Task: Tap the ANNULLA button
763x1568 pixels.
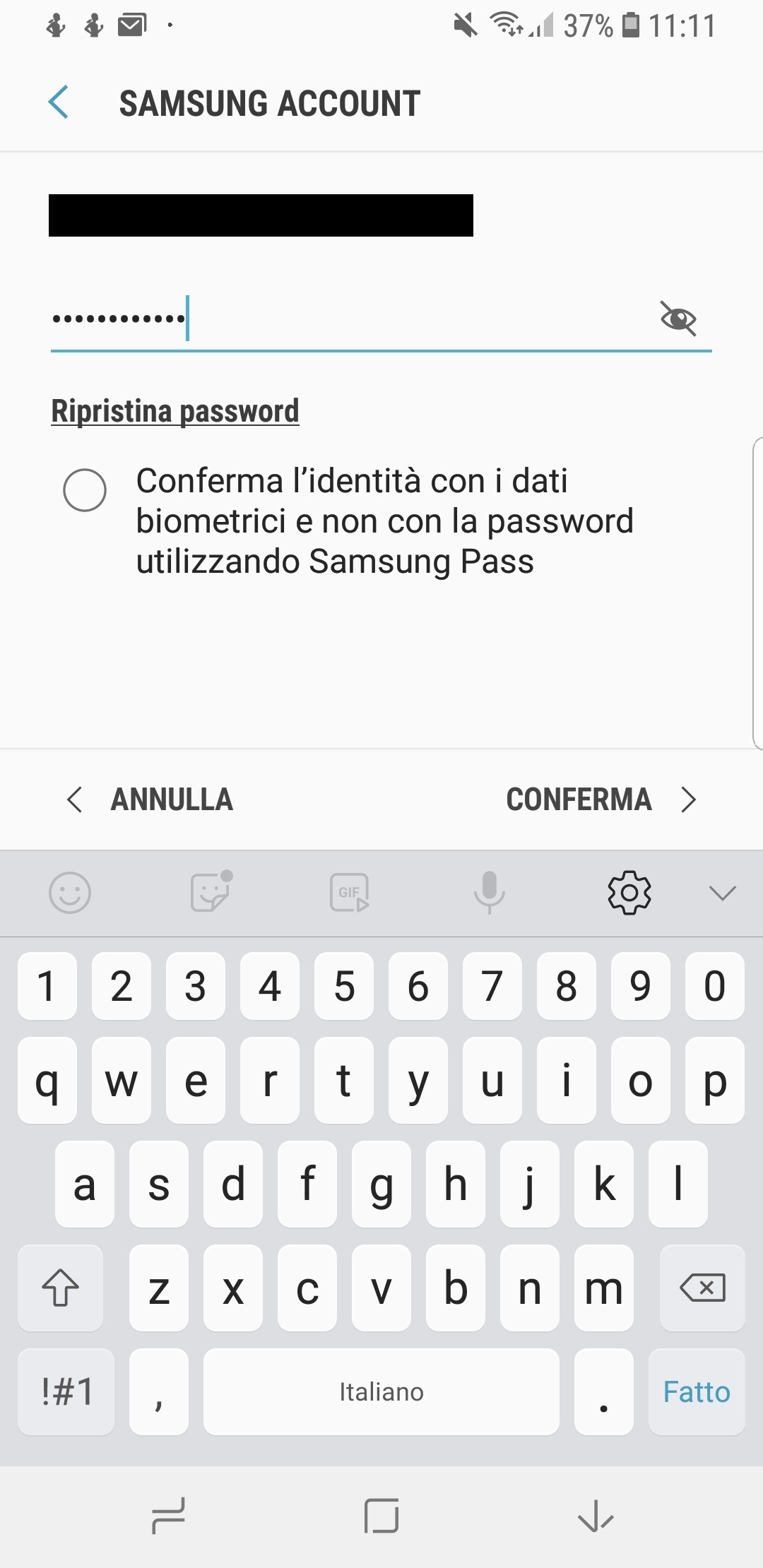Action: point(150,800)
